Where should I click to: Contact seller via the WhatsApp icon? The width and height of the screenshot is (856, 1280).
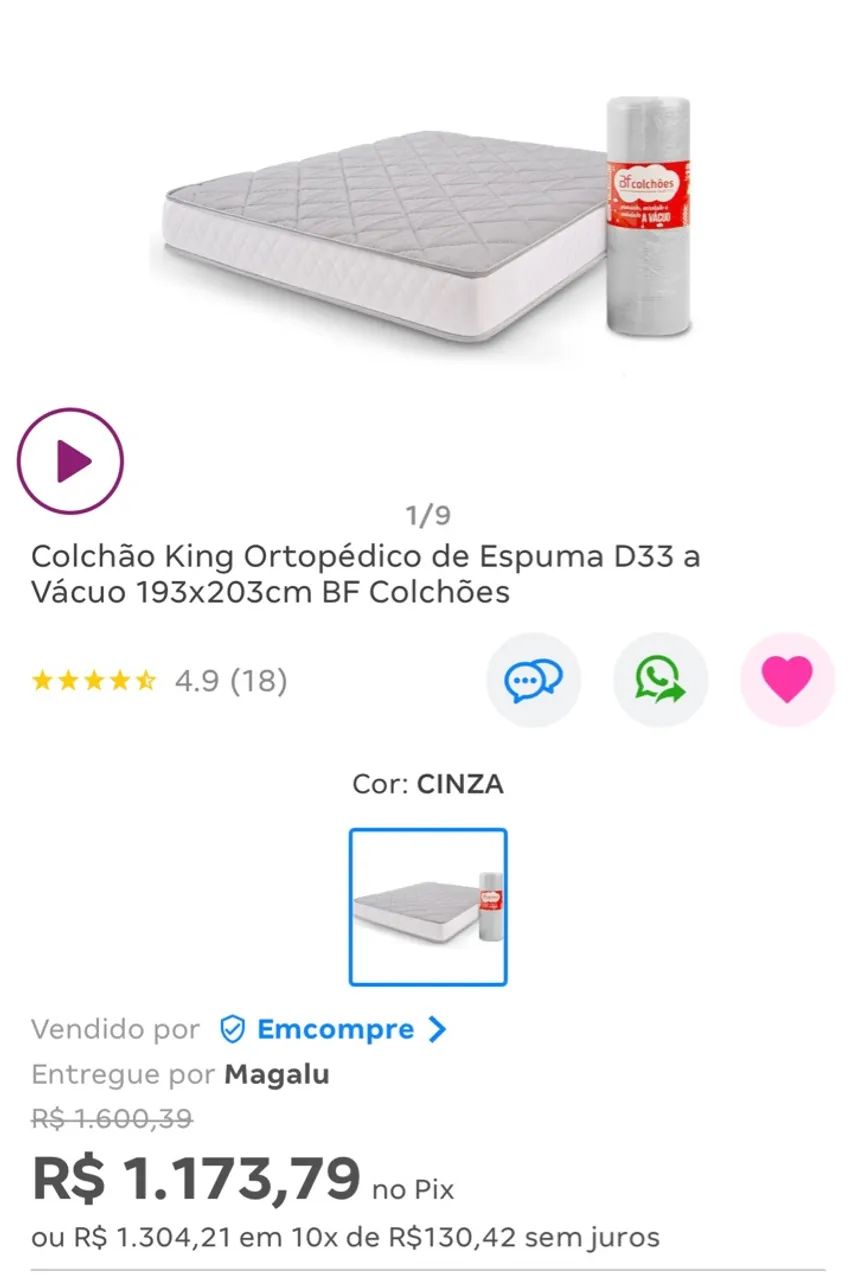[661, 679]
